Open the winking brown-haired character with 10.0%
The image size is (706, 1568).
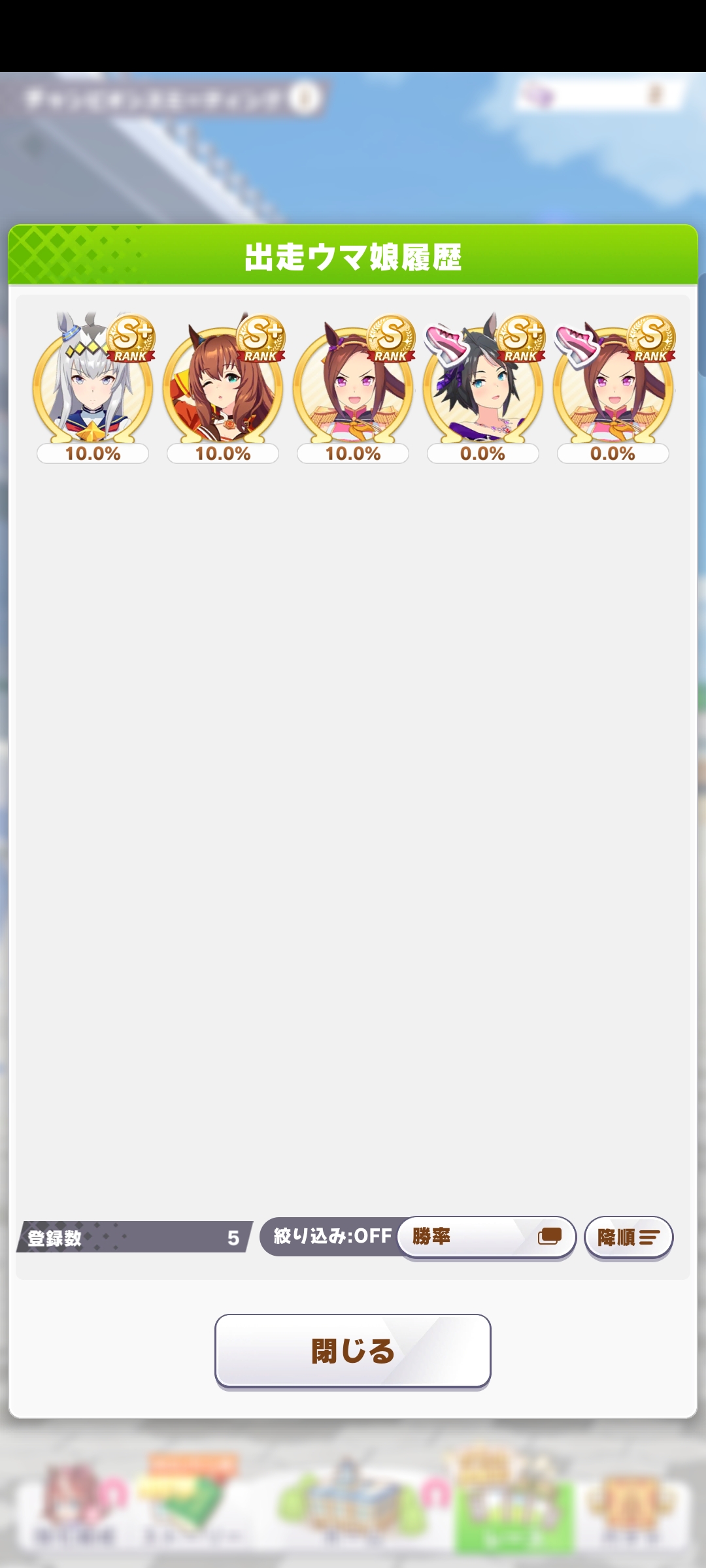click(x=223, y=385)
